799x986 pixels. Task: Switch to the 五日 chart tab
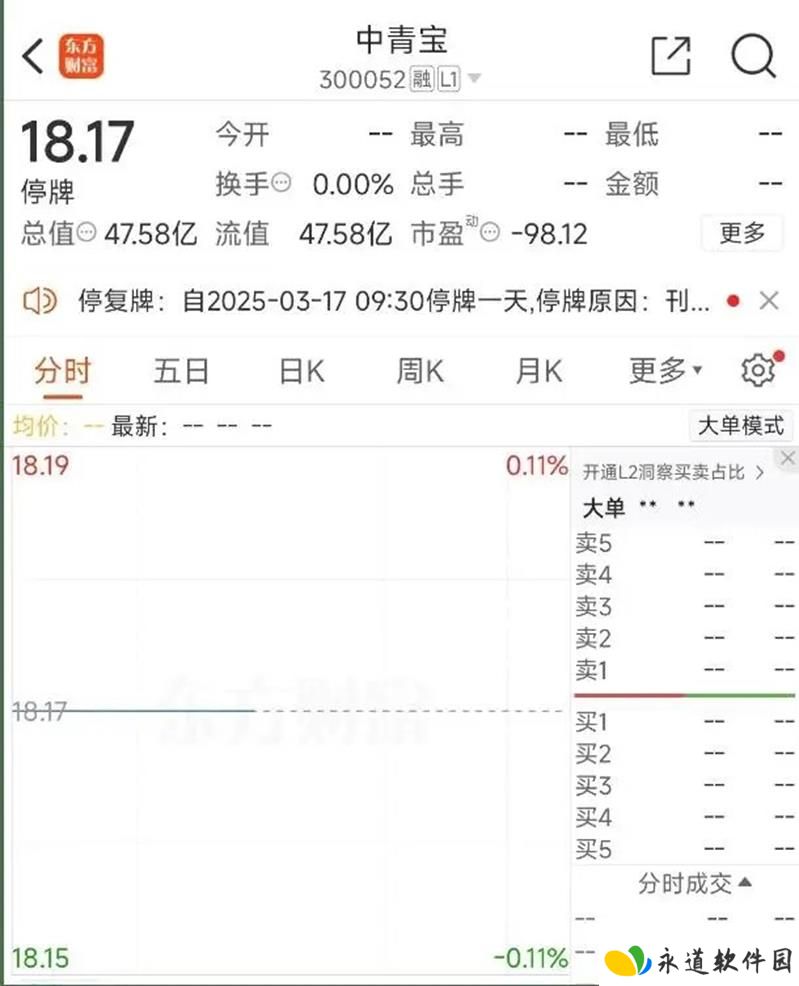(181, 372)
